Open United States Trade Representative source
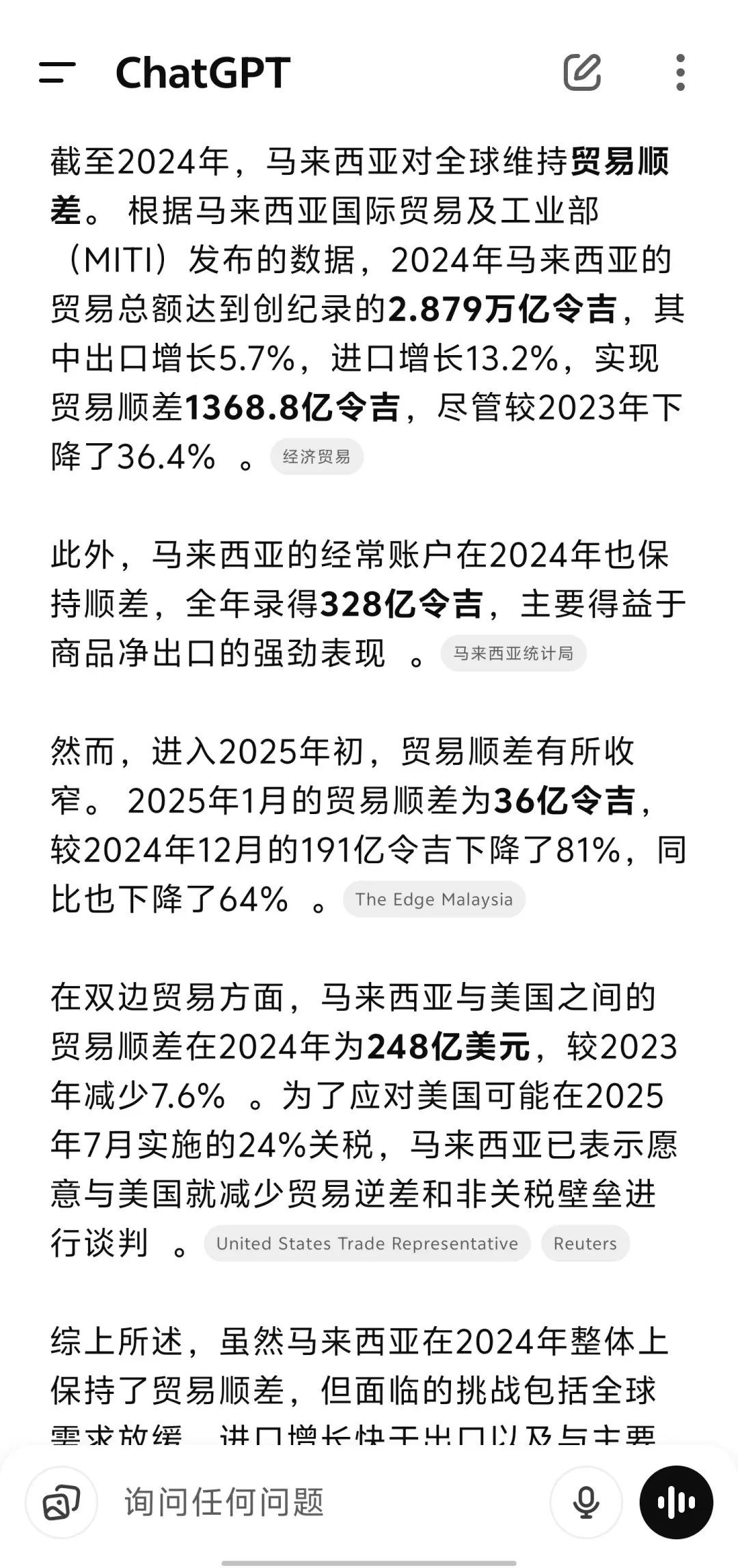Viewport: 738px width, 1568px height. [367, 1244]
